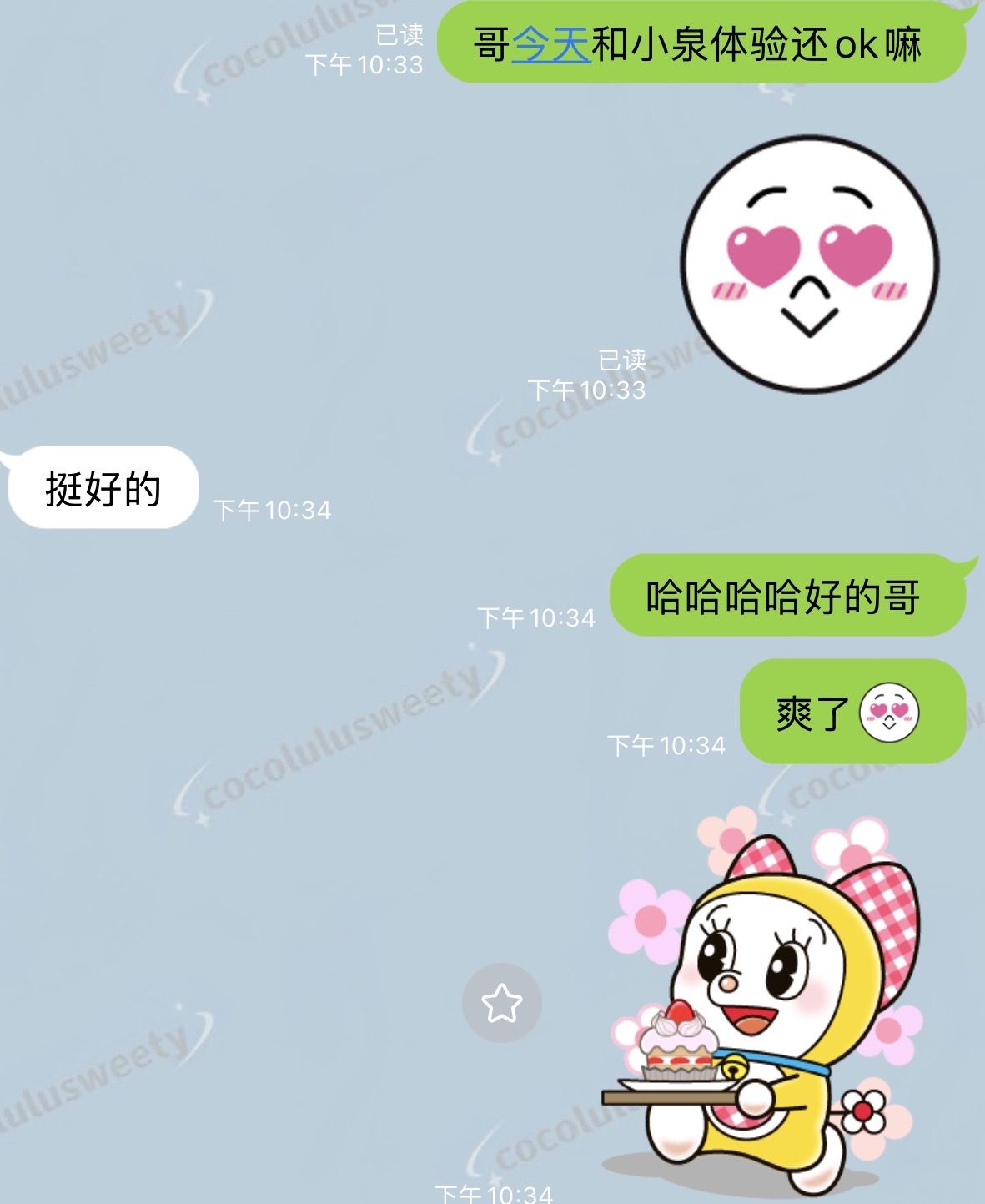Tap the star icon beside the Dorami sticker
This screenshot has width=985, height=1204.
(x=502, y=1003)
